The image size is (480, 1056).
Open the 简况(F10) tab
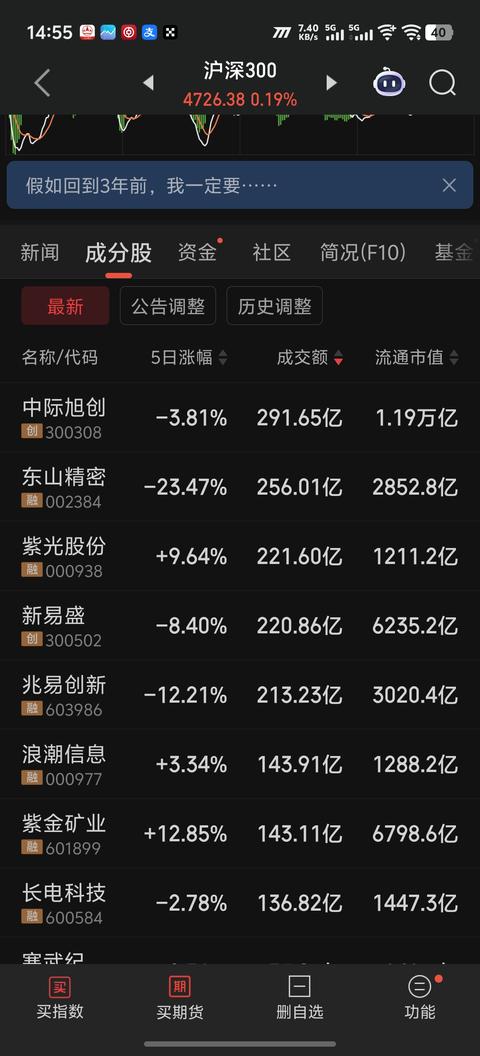tap(363, 253)
